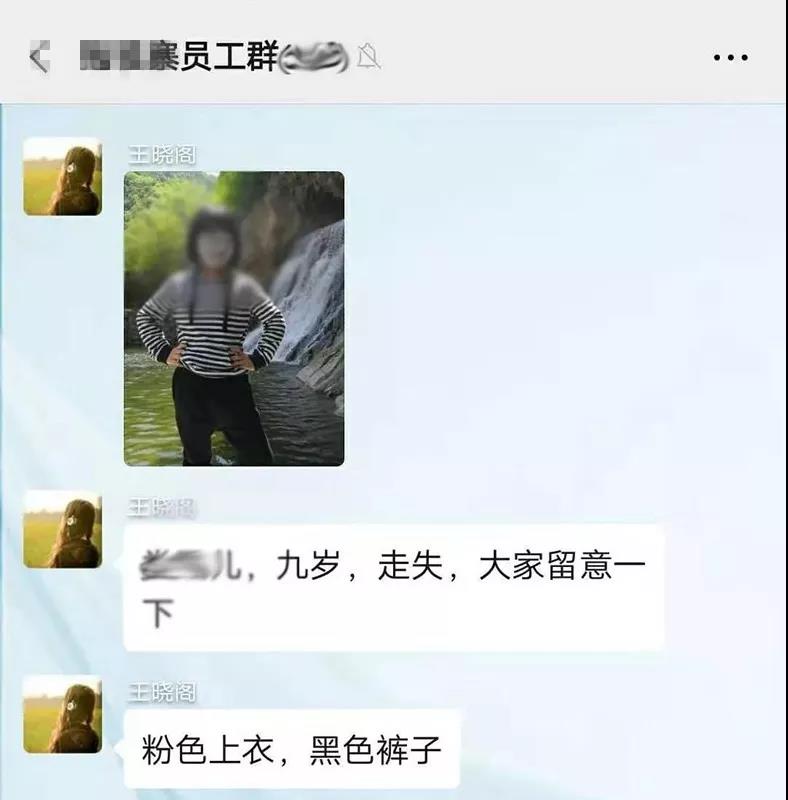Tap 王晓阁's avatar beside the 粉色上衣 message
788x800 pixels.
tap(62, 714)
